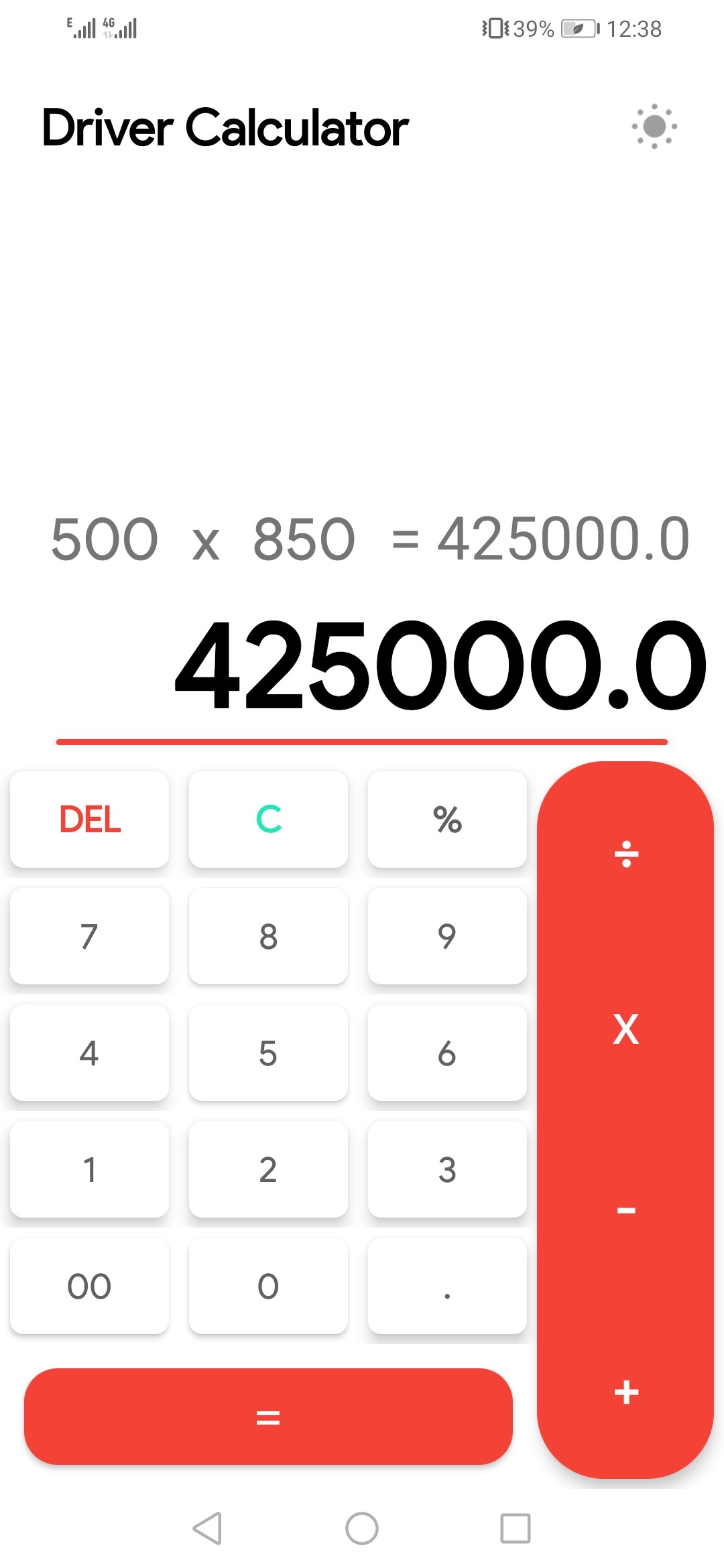Clear the calculation with C
This screenshot has width=724, height=1568.
coord(268,819)
